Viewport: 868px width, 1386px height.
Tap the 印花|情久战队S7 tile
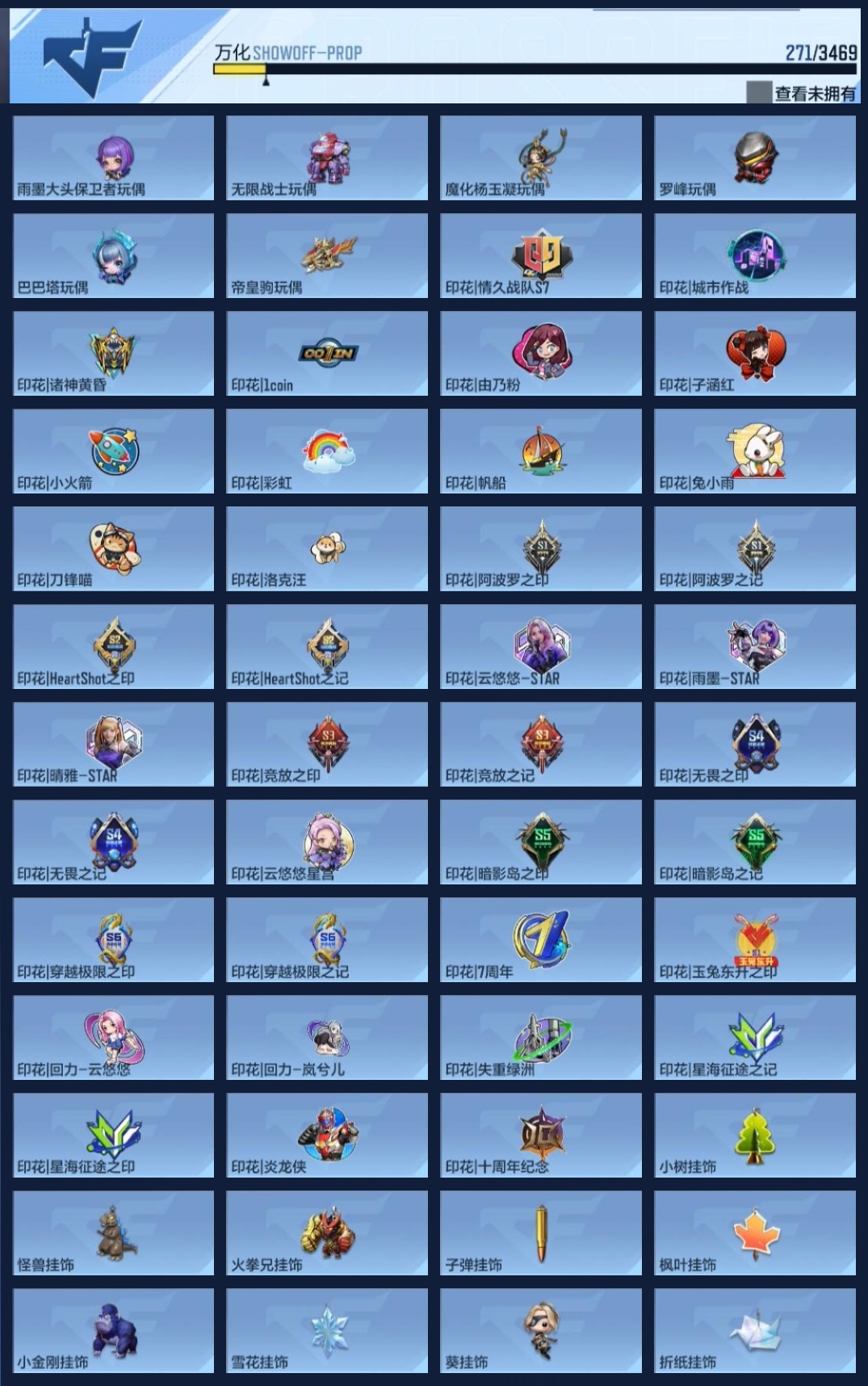pyautogui.click(x=541, y=256)
